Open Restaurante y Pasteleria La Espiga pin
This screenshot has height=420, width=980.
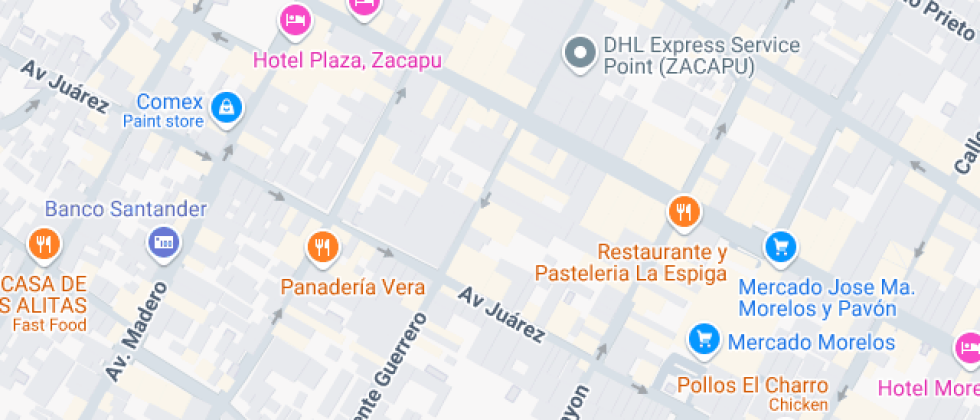(683, 212)
